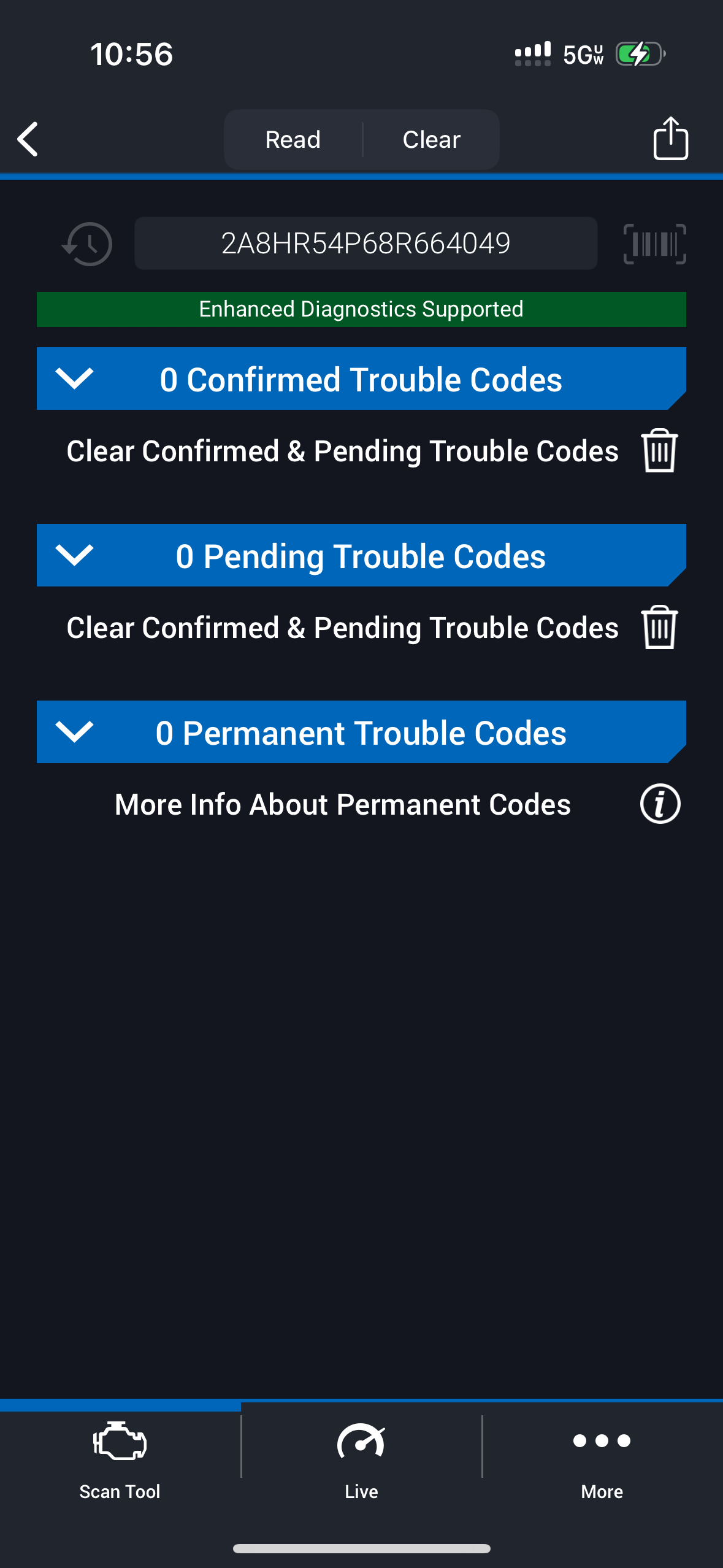Tap the trash icon under Pending Trouble Codes

(659, 628)
